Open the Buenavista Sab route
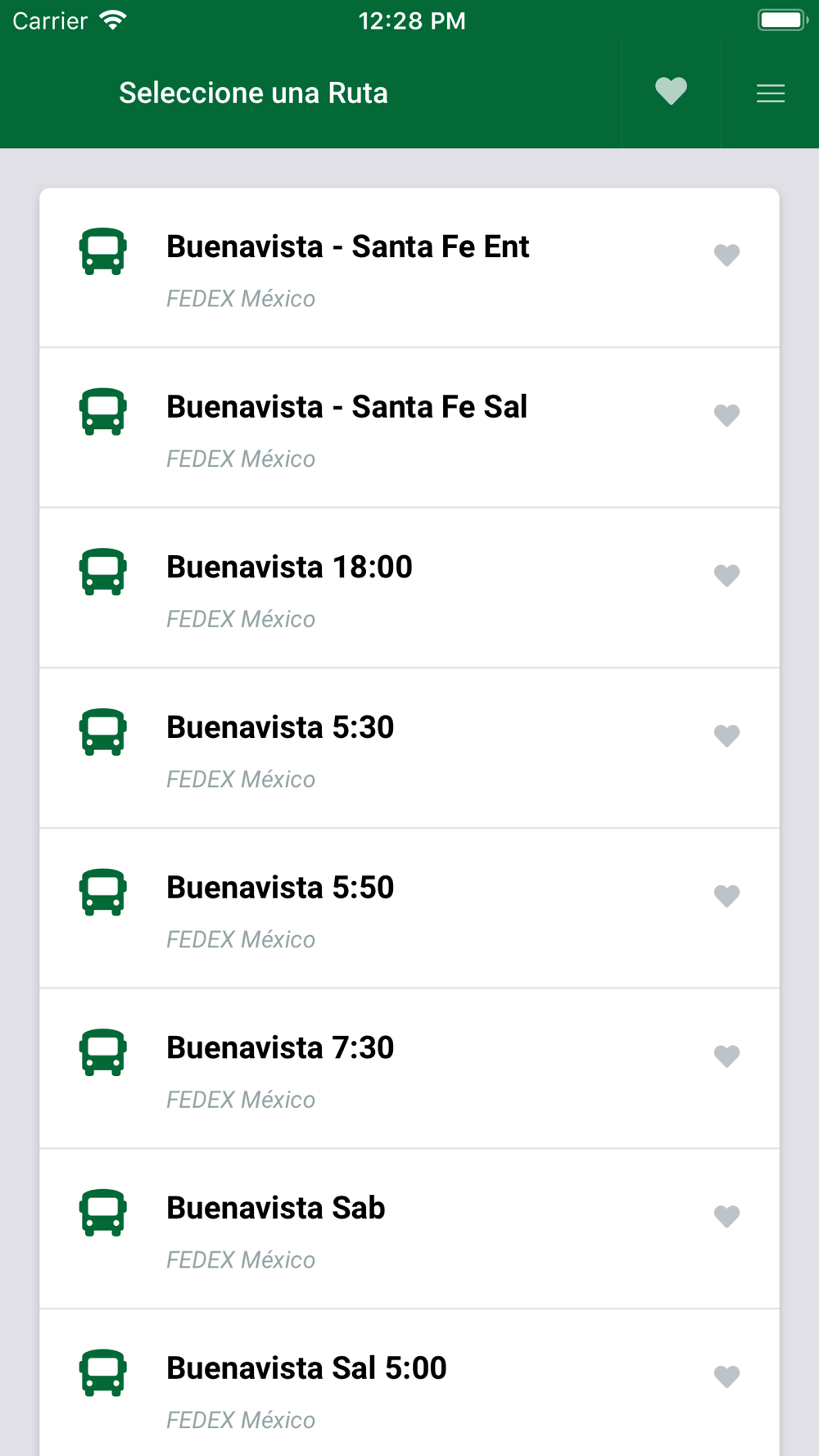Screen dimensions: 819x1456 pyautogui.click(x=275, y=1209)
